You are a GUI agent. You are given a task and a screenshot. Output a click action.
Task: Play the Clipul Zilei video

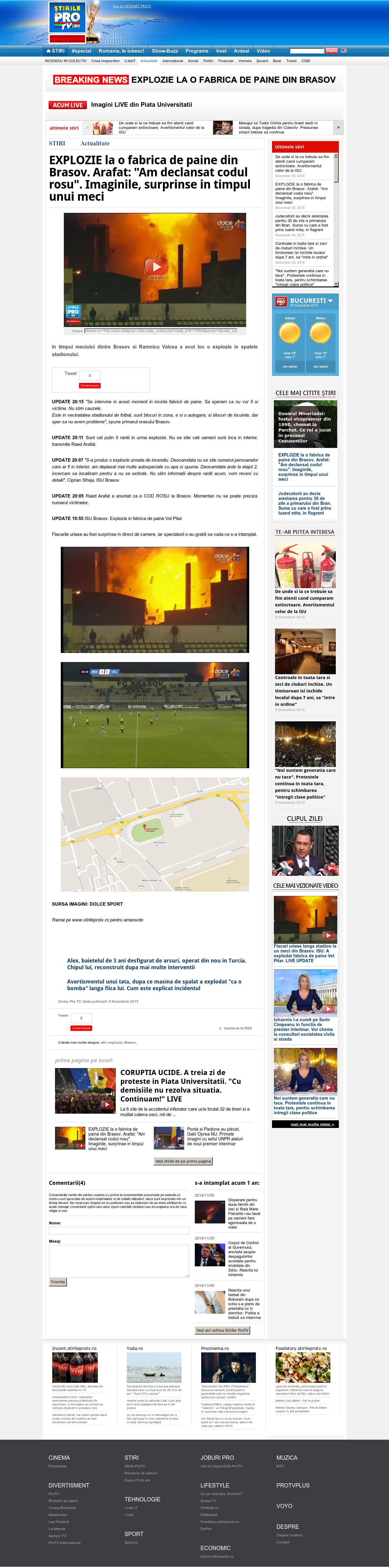click(x=305, y=851)
